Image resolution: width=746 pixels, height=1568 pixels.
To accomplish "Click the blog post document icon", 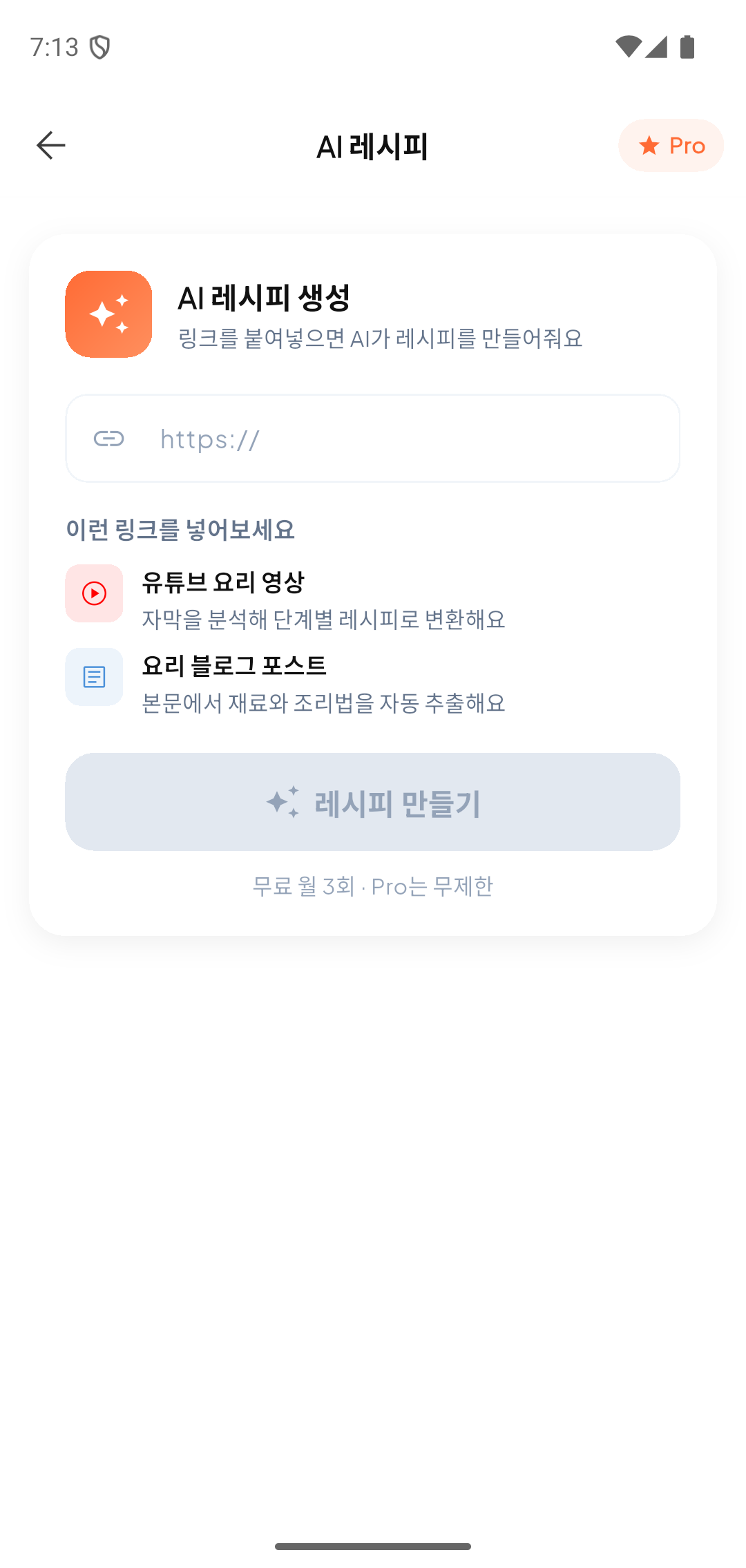I will tap(94, 677).
